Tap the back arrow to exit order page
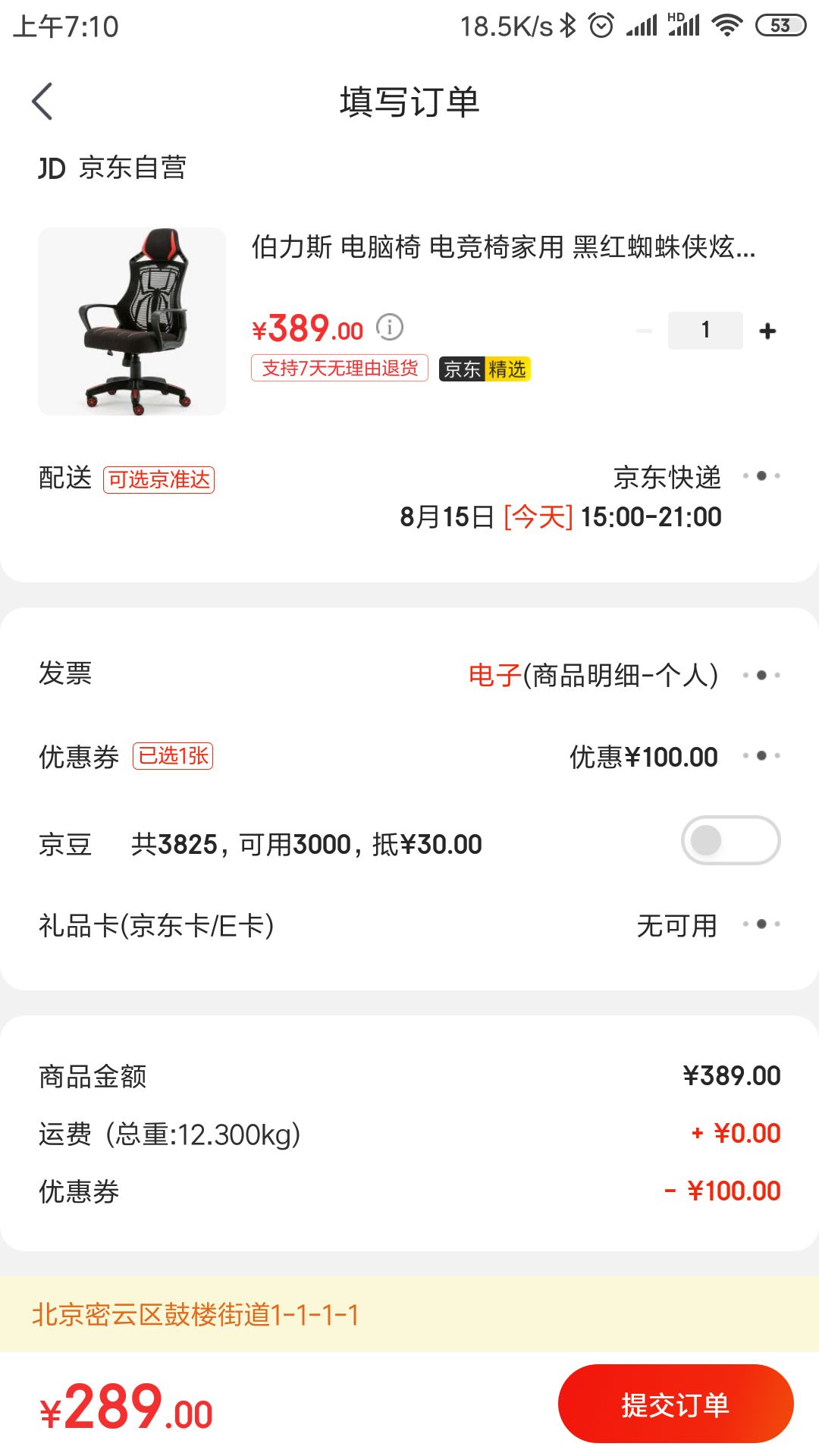 point(43,101)
